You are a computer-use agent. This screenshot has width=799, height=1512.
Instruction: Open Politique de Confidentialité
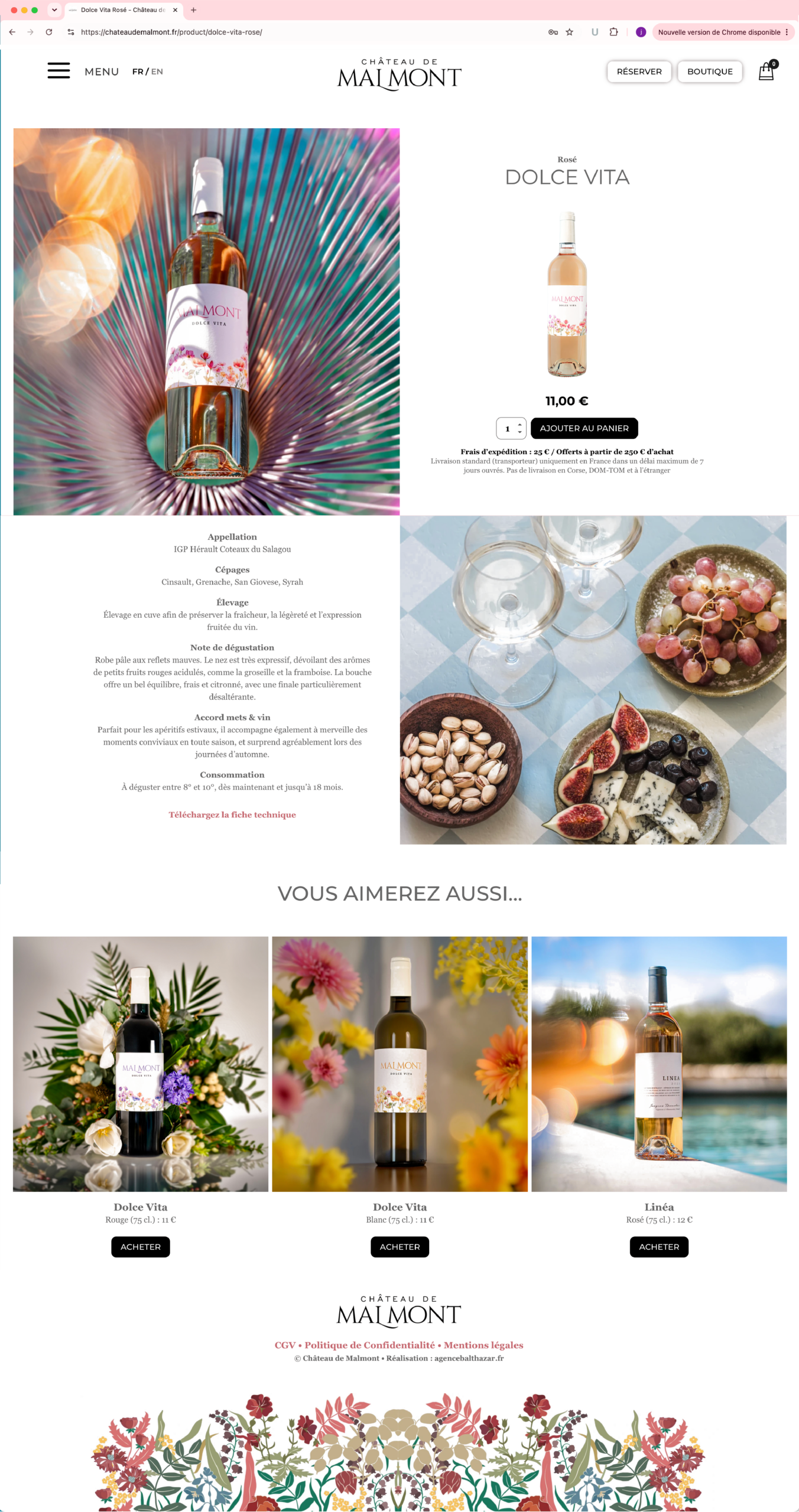pyautogui.click(x=369, y=1345)
